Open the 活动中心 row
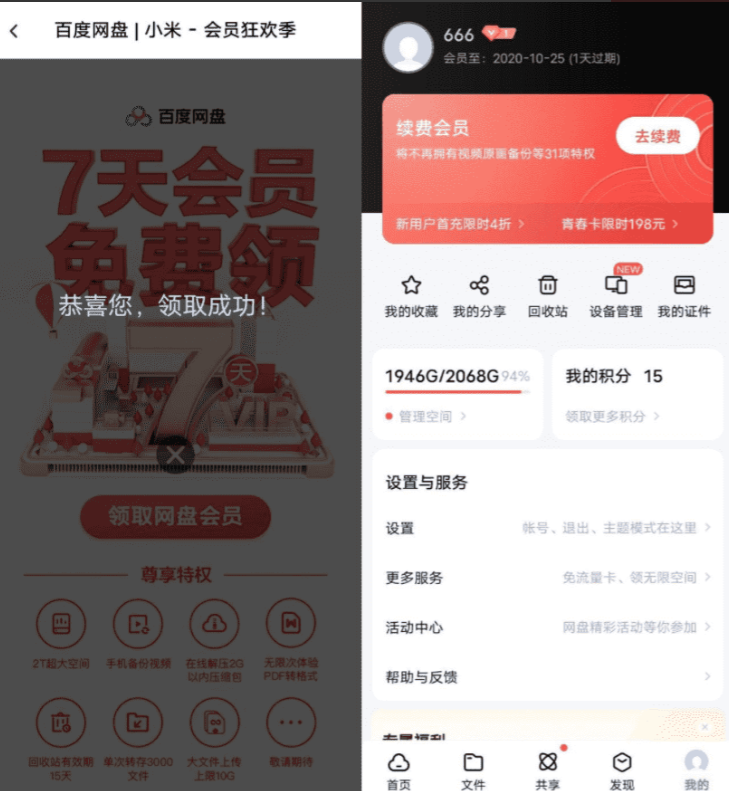The width and height of the screenshot is (729, 791). [x=547, y=628]
